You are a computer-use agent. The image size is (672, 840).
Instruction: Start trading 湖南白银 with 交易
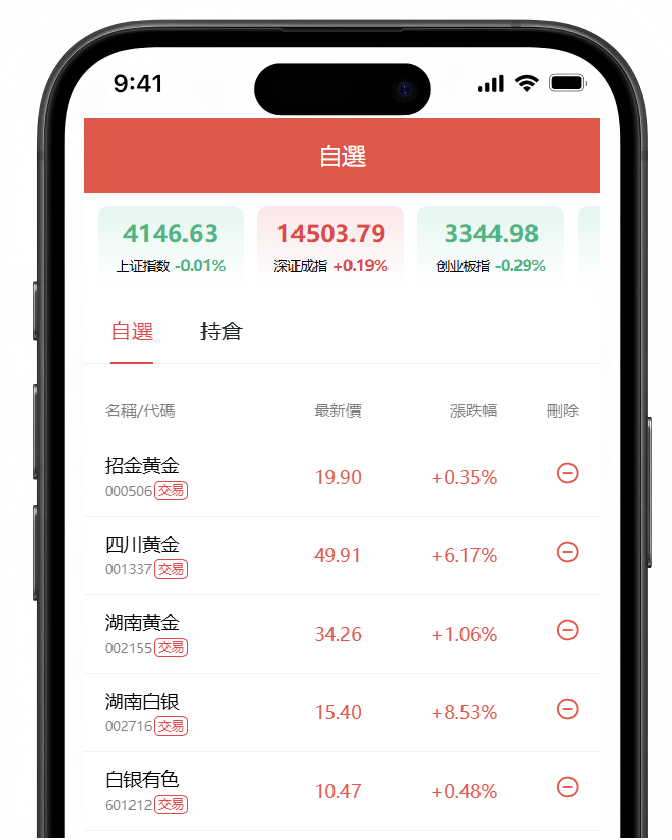click(x=171, y=726)
